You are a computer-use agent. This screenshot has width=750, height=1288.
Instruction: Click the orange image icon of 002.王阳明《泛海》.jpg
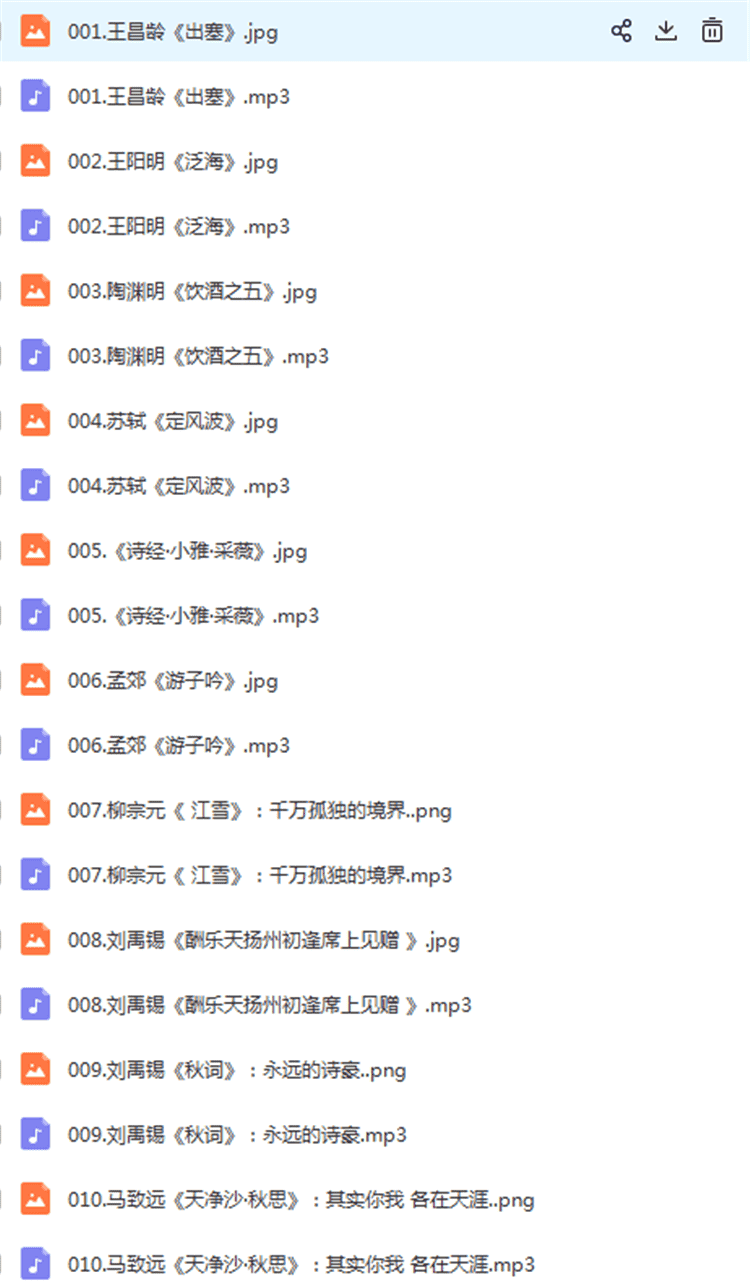coord(34,160)
